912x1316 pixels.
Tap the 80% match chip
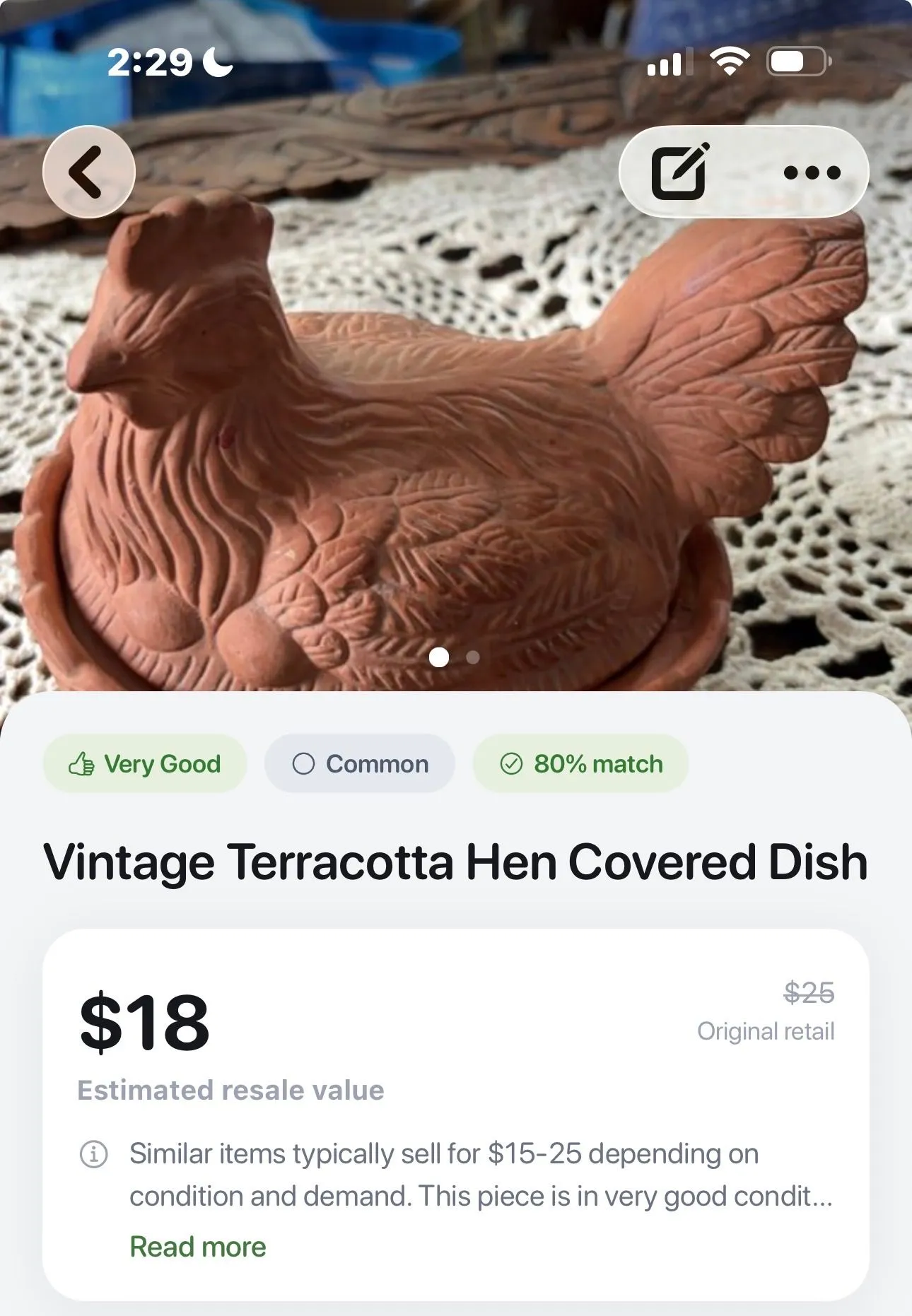pos(581,764)
